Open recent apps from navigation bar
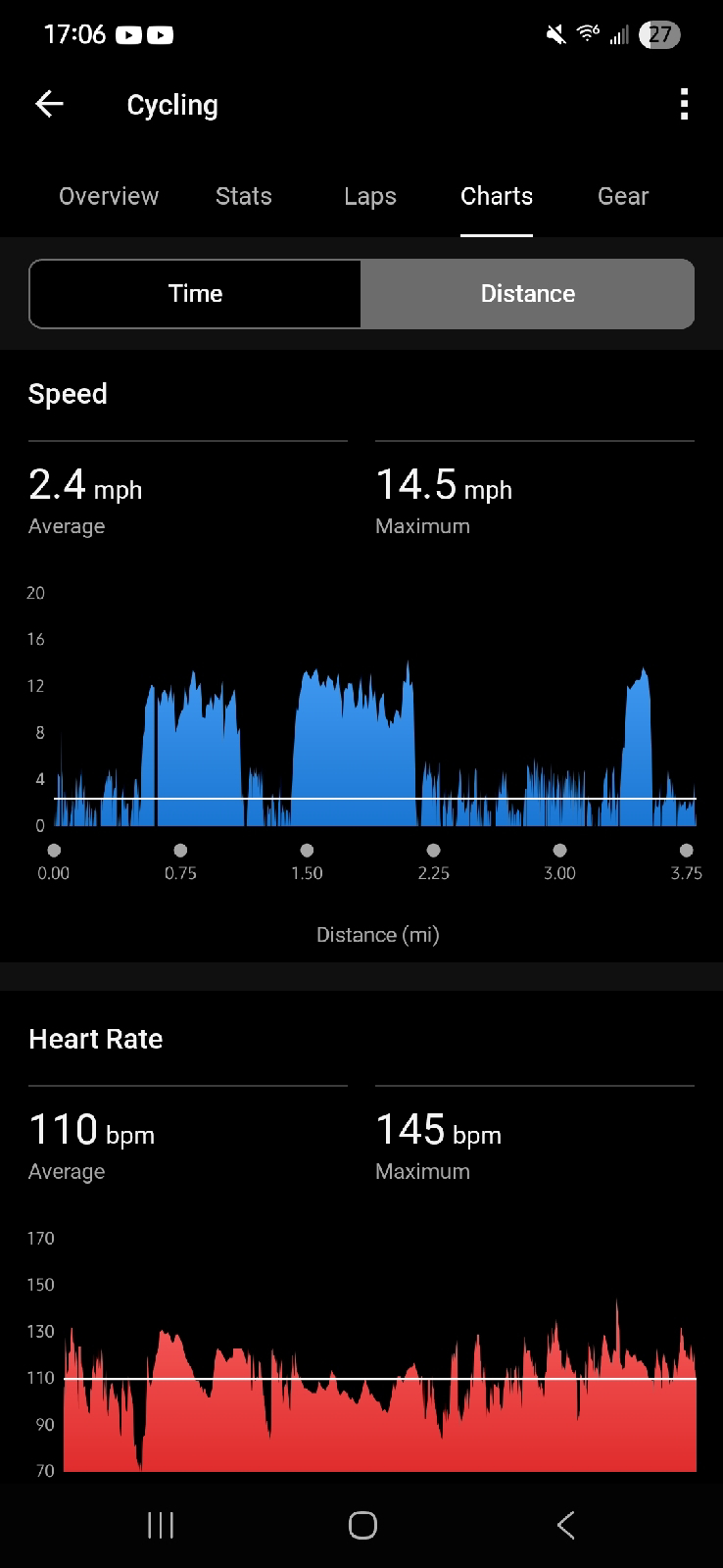The height and width of the screenshot is (1568, 723). 161,1525
